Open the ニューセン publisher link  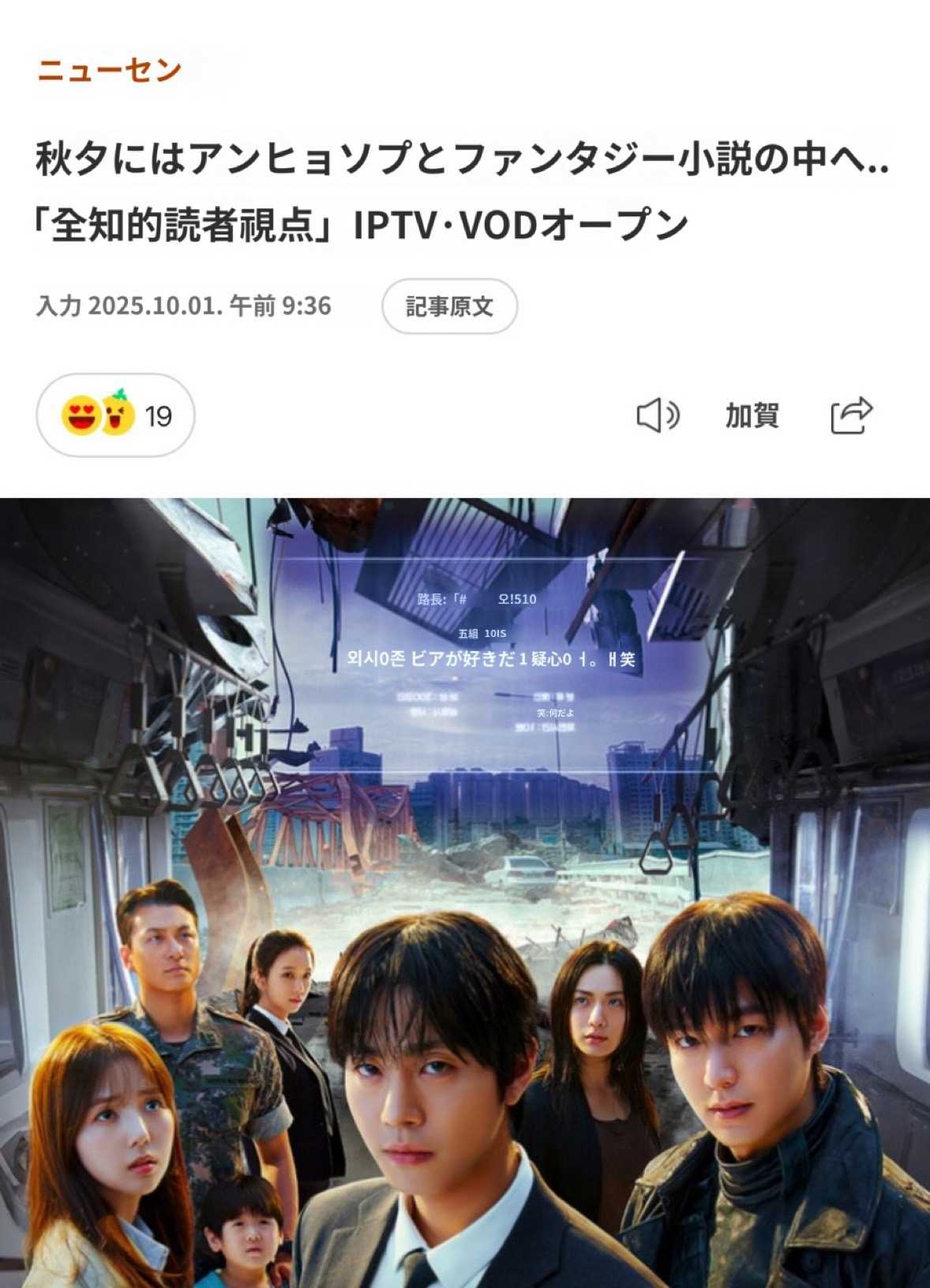(x=110, y=70)
